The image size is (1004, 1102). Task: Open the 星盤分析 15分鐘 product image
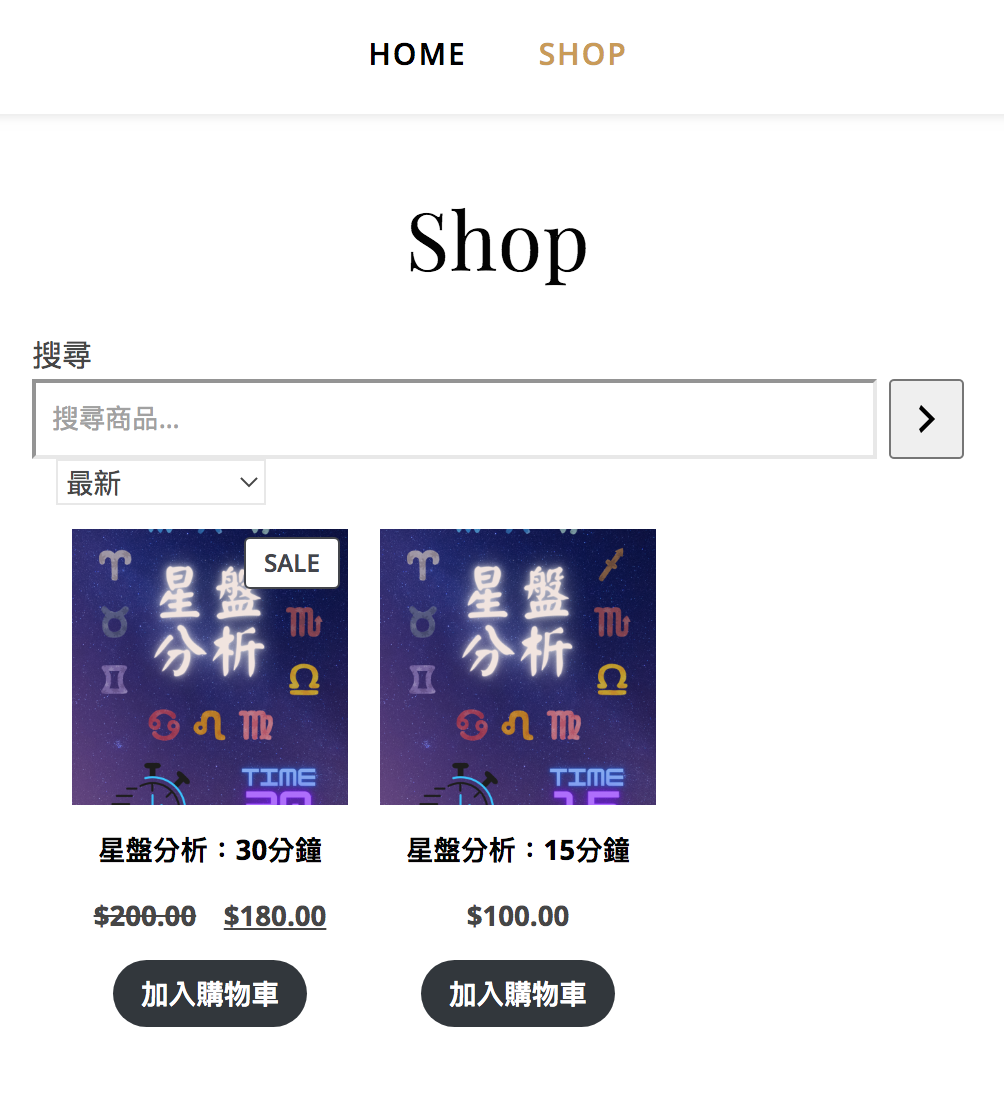pyautogui.click(x=518, y=667)
